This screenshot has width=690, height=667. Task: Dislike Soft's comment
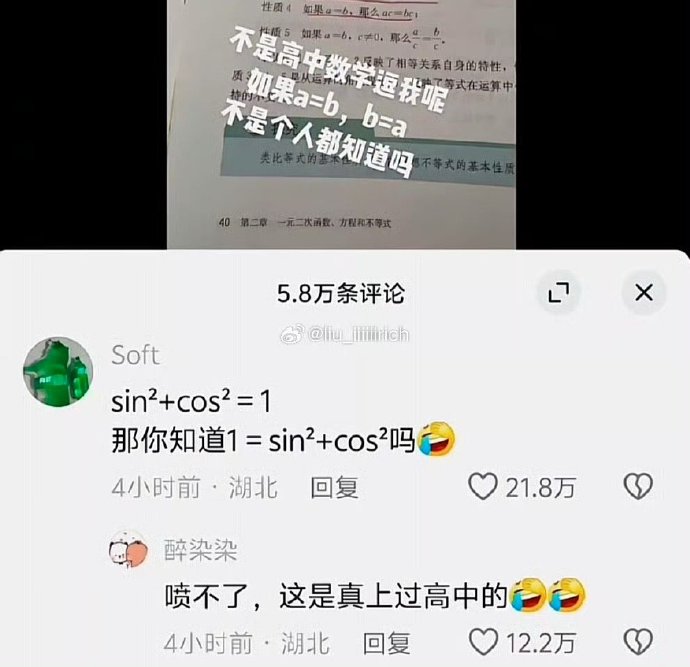click(638, 487)
